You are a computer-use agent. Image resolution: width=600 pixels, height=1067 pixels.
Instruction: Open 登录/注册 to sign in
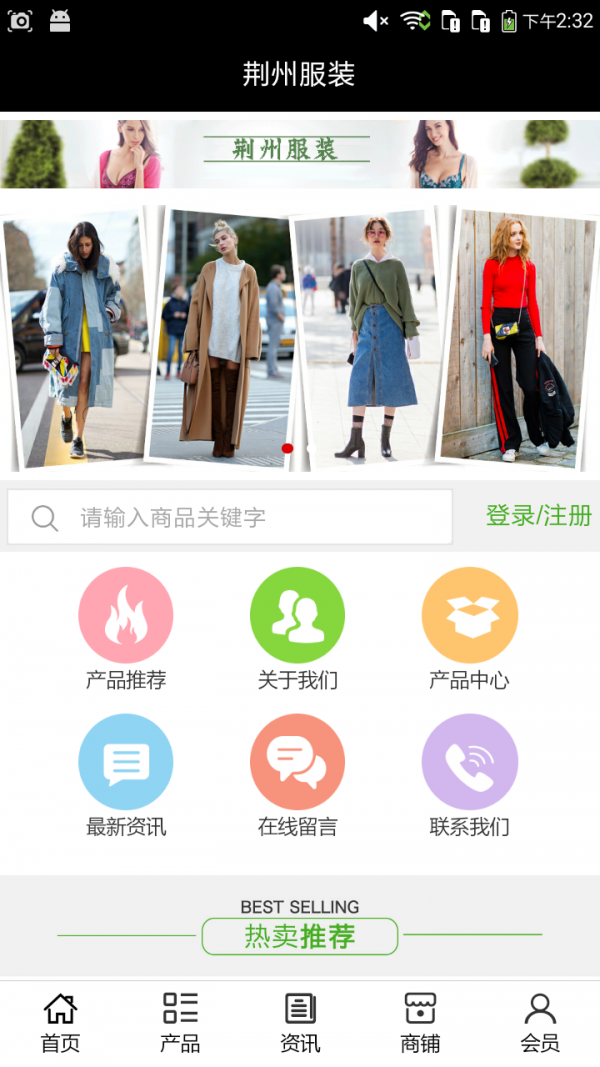tap(538, 516)
